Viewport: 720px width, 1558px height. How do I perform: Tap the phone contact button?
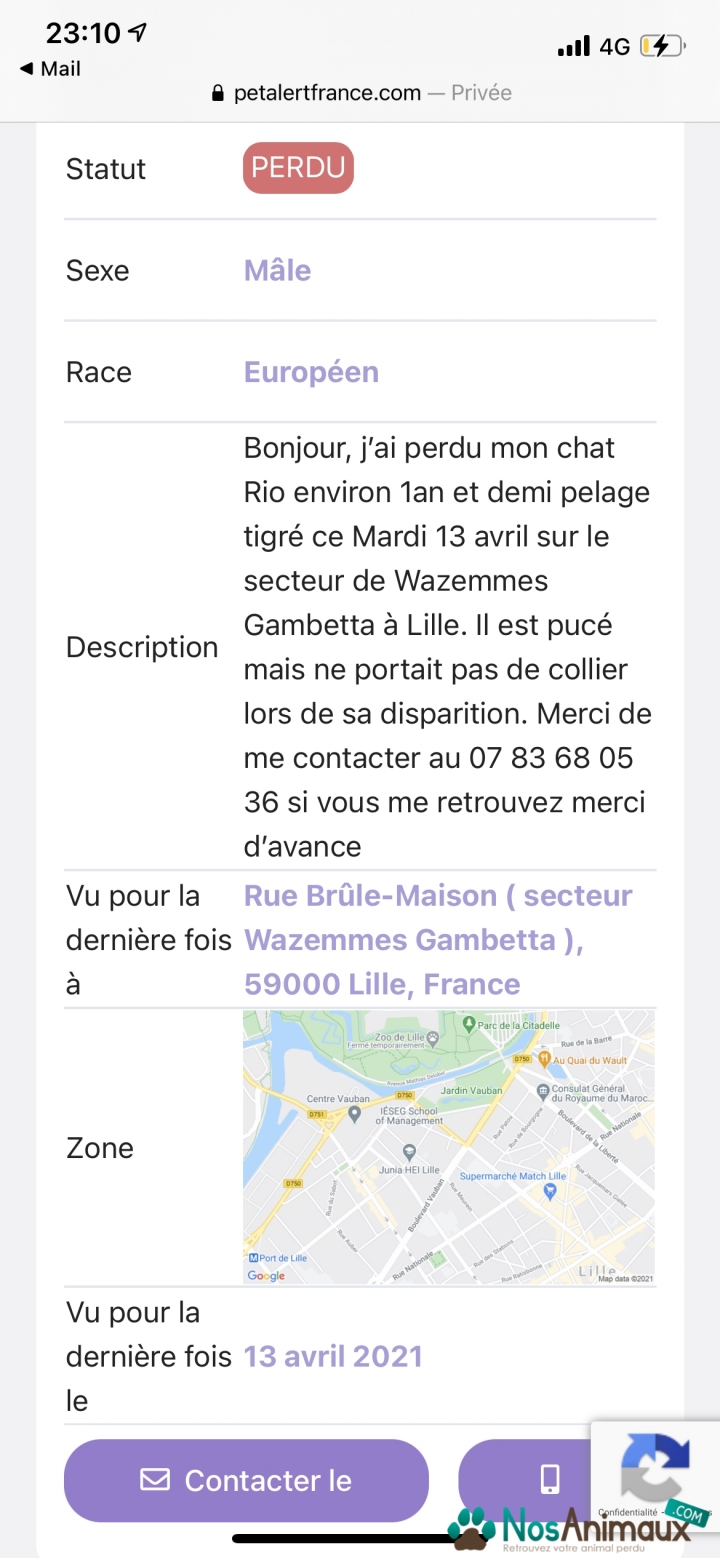(524, 1480)
